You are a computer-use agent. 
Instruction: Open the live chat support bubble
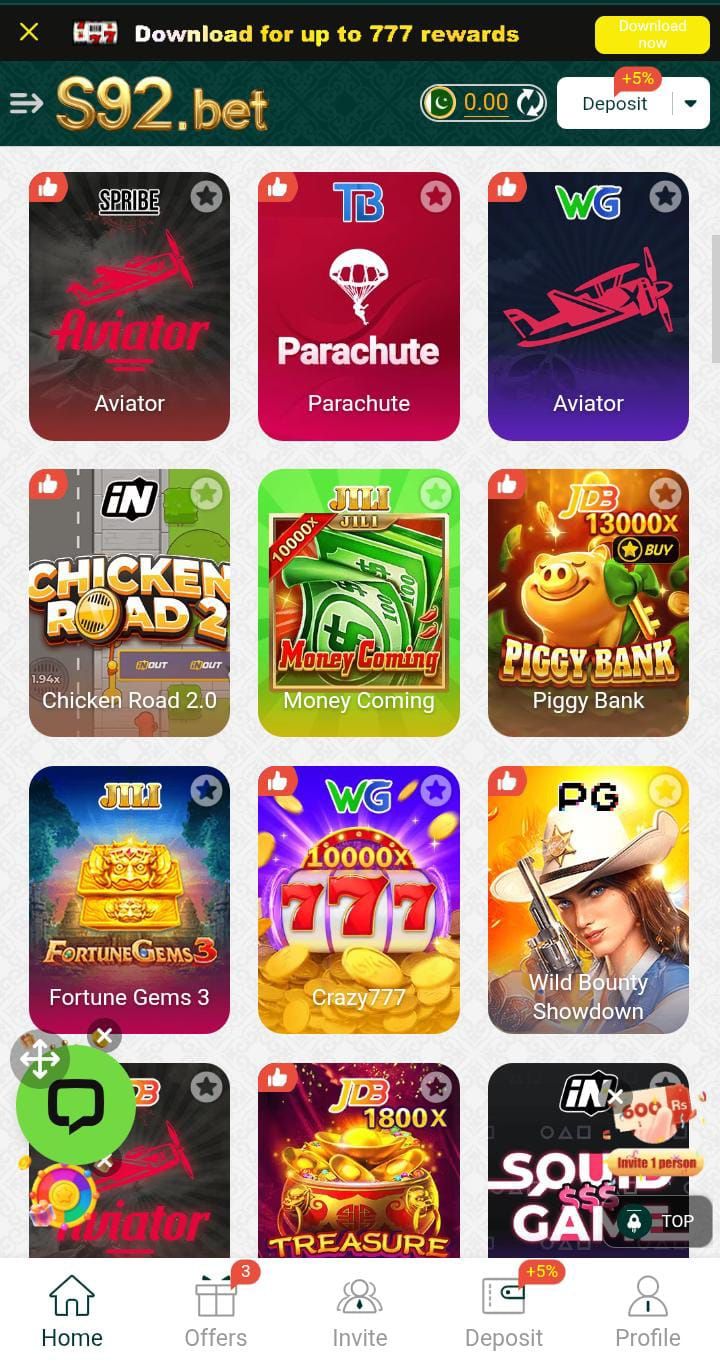tap(76, 1106)
